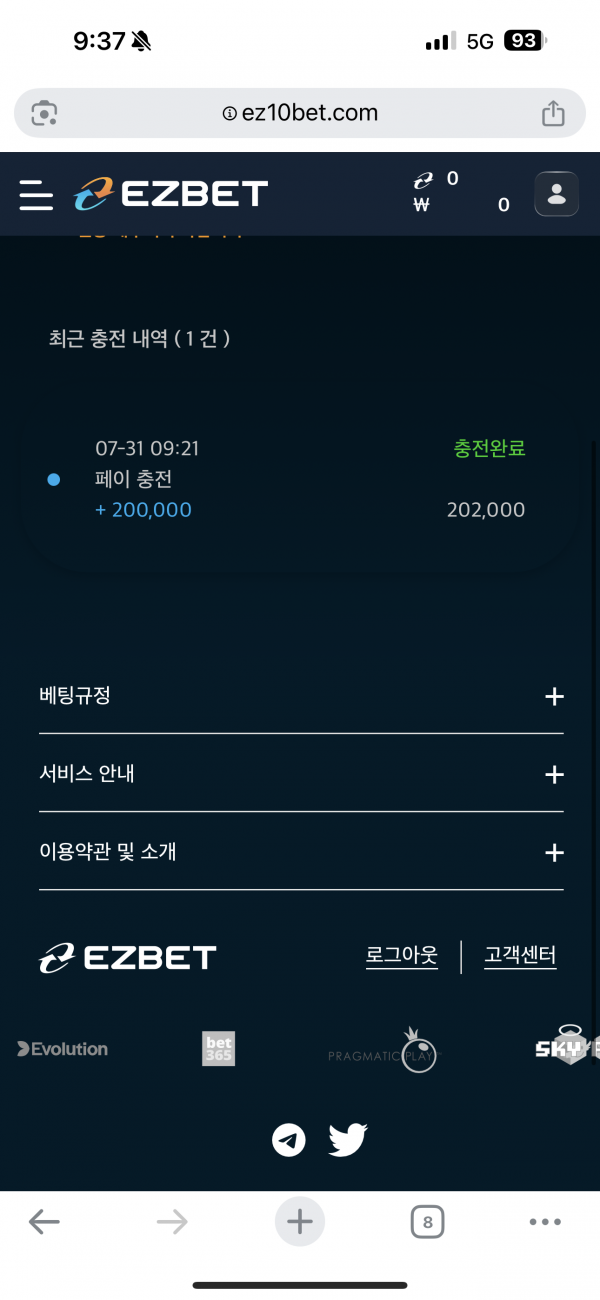Viewport: 600px width, 1300px height.
Task: Expand the 서비스 안내 section
Action: pos(301,774)
